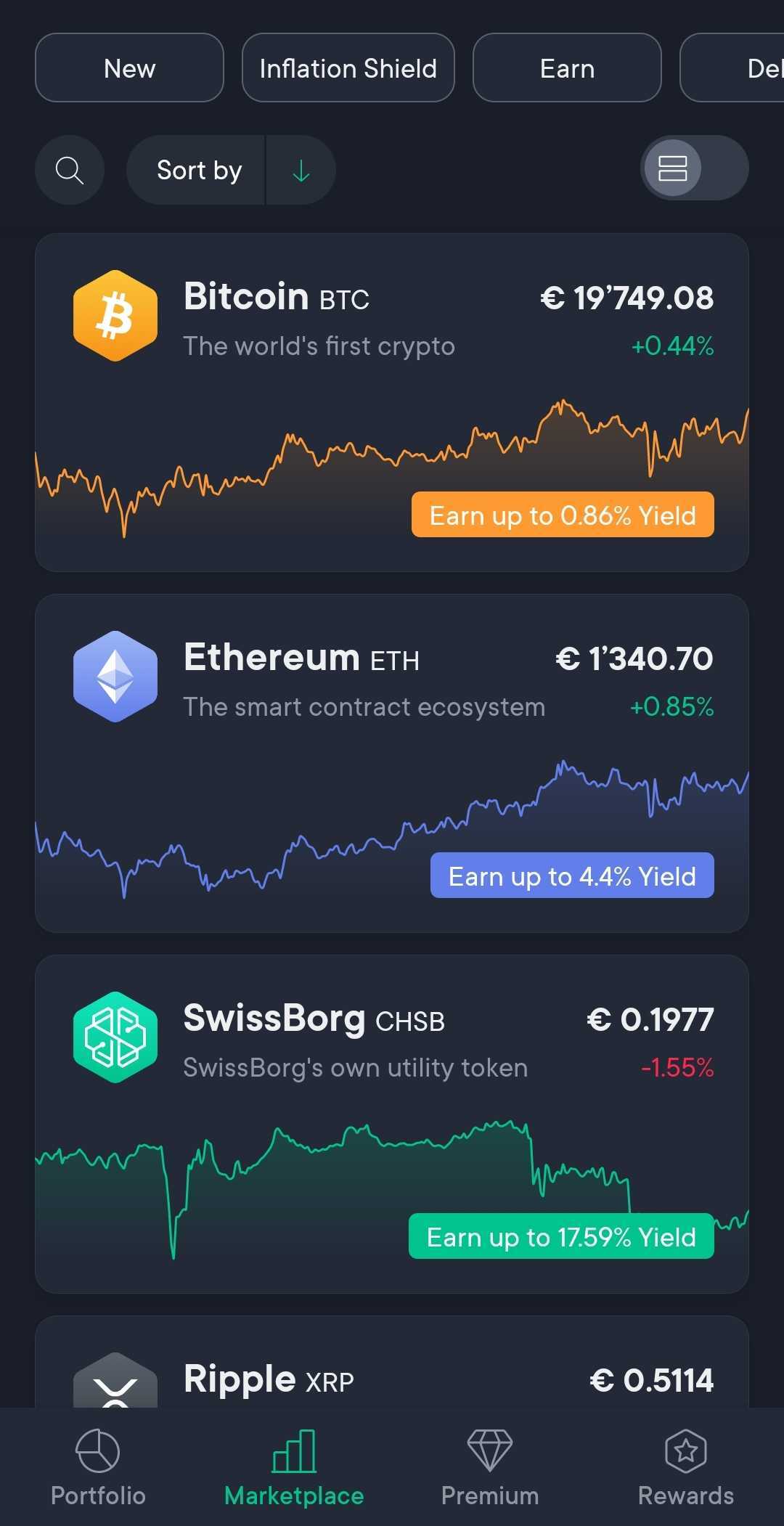
Task: Tap Earn up to 4.4% Yield badge
Action: [572, 876]
